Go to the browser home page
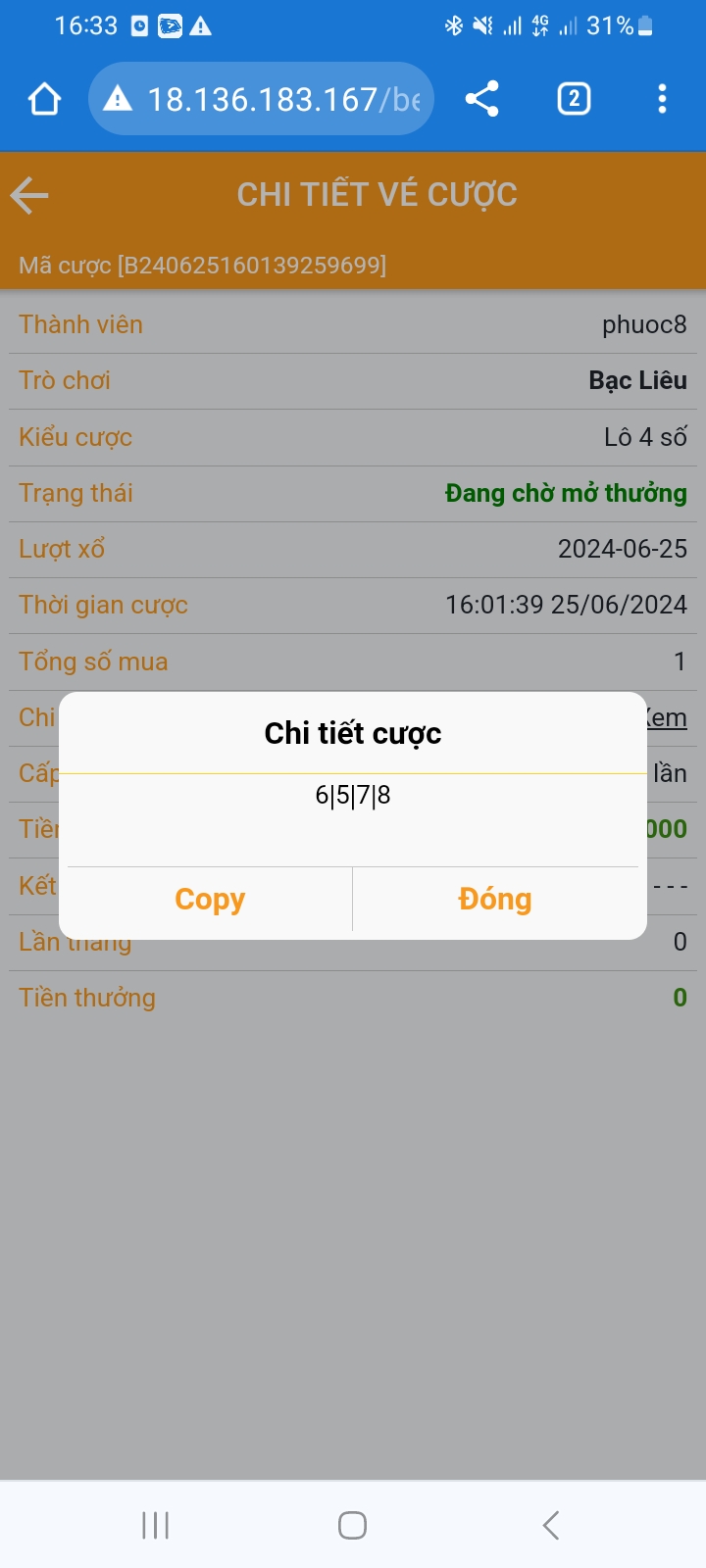 (45, 99)
